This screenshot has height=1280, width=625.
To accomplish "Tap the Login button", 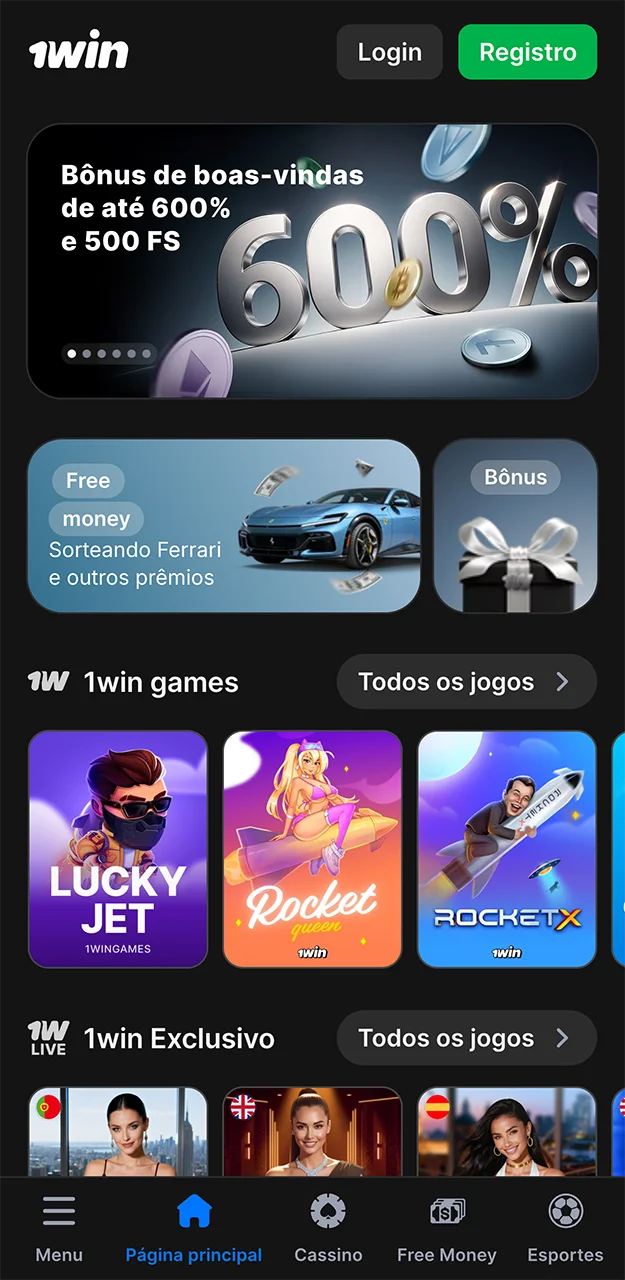I will [389, 52].
